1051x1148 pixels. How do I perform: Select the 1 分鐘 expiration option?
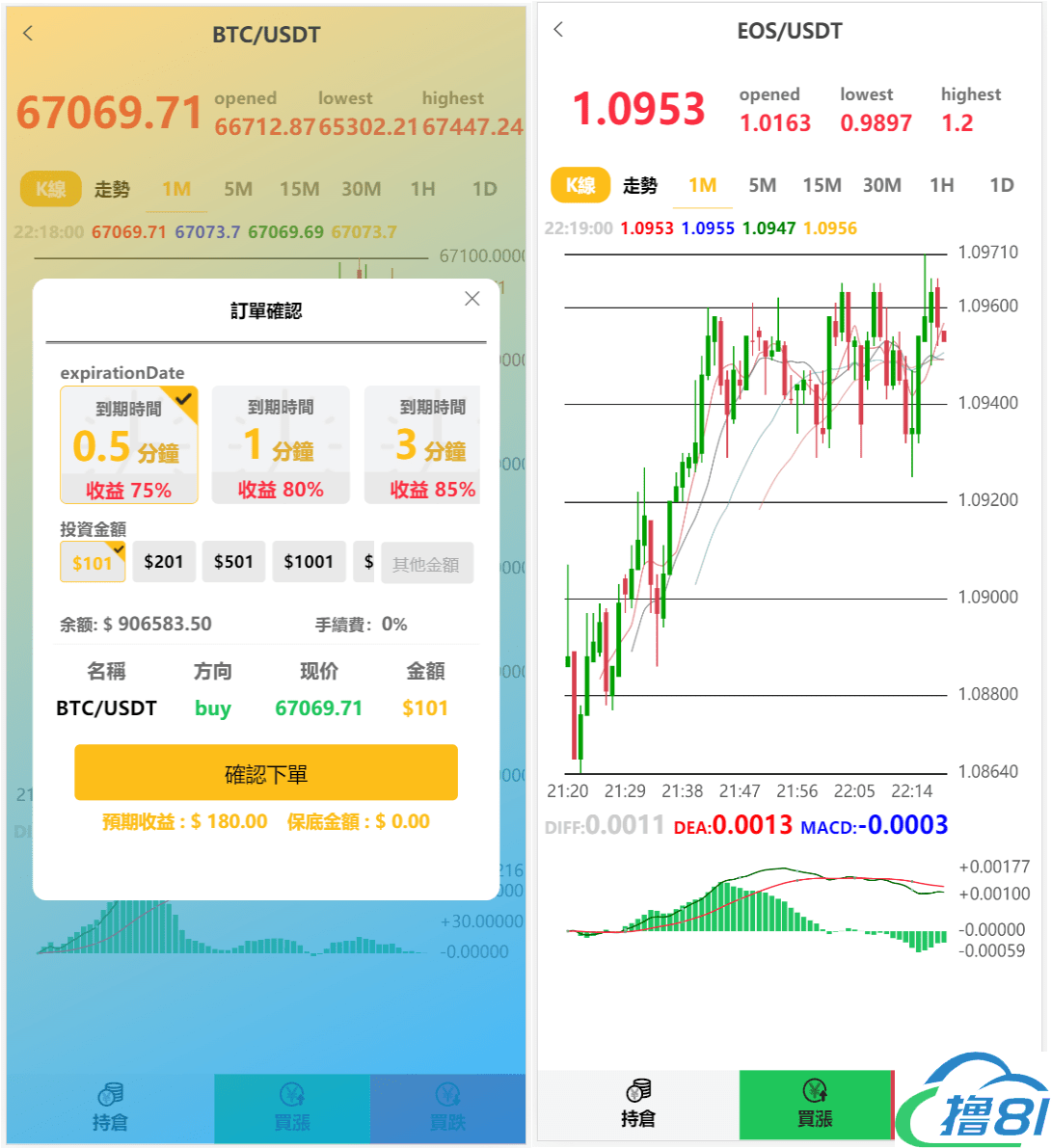(281, 444)
